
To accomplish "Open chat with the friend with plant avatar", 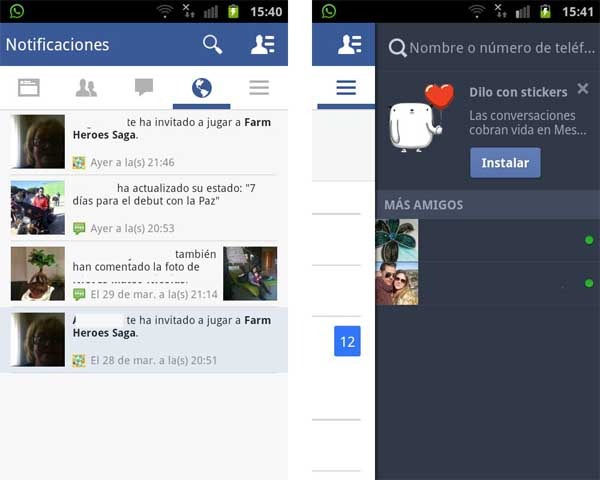I will (486, 240).
